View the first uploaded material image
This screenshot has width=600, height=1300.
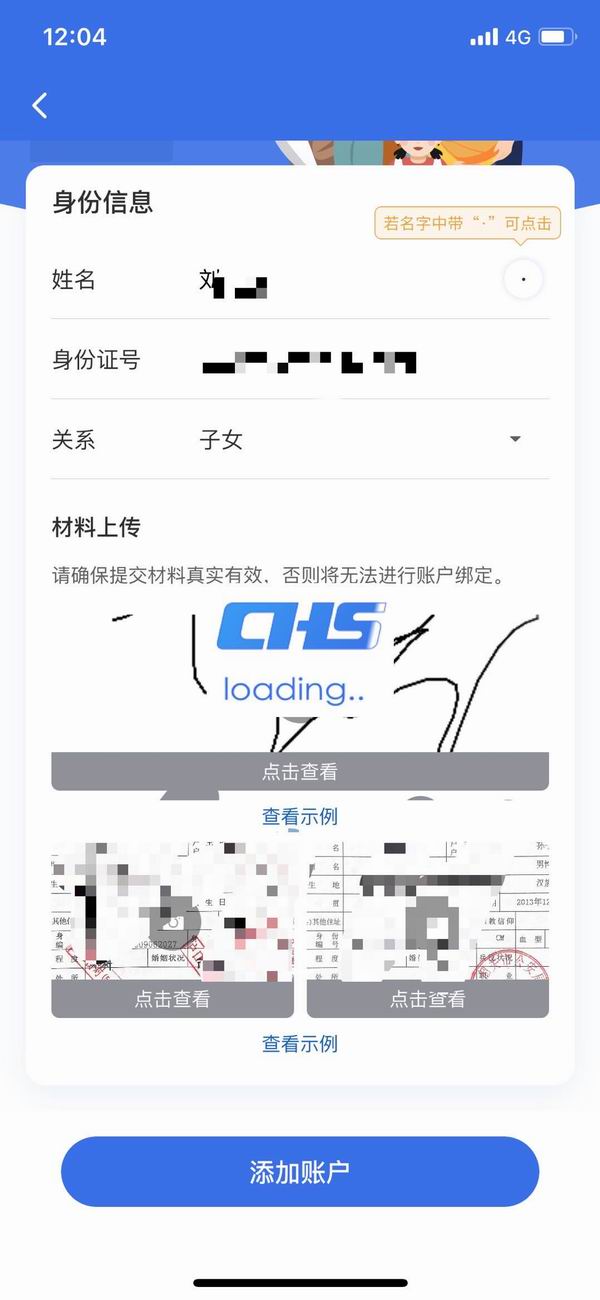tap(300, 771)
